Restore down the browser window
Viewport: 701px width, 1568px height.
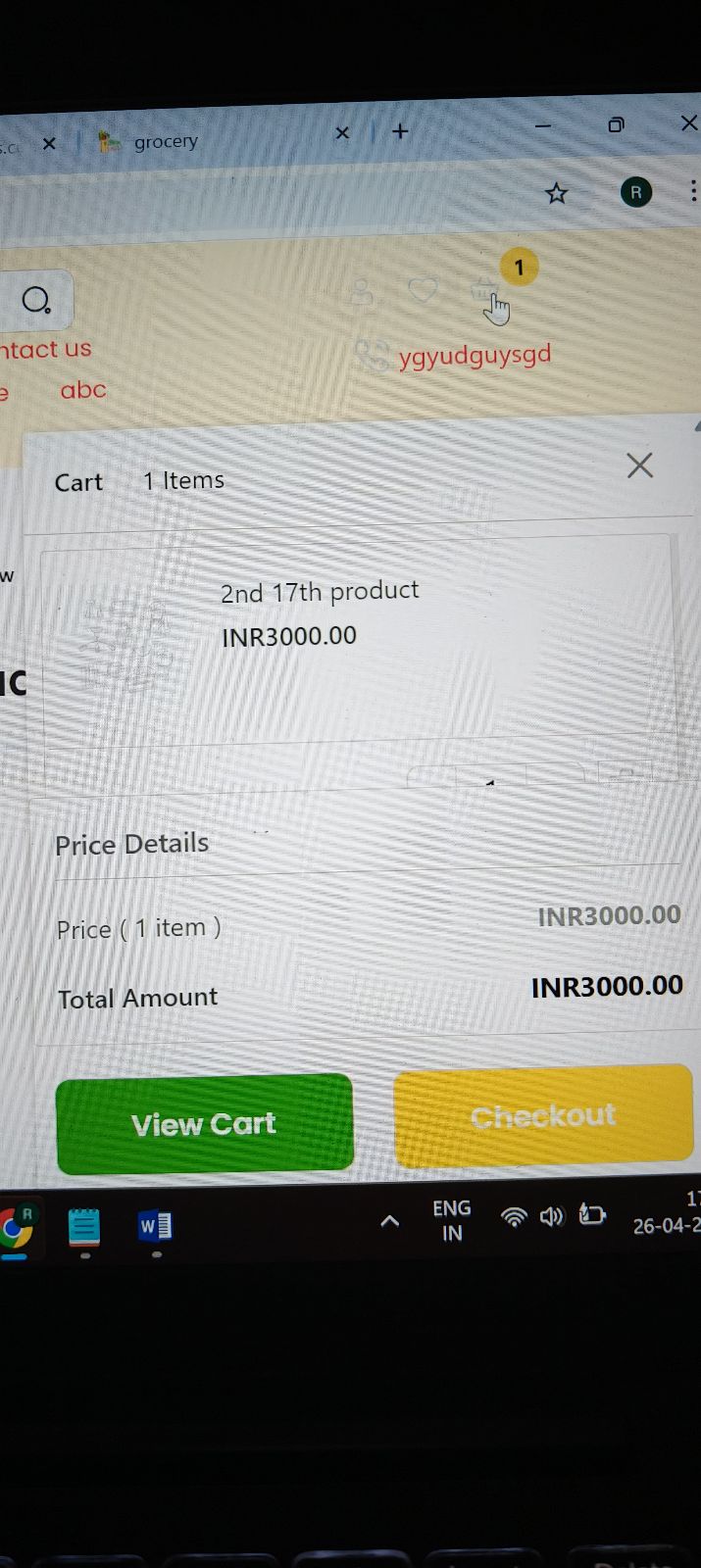[x=616, y=124]
